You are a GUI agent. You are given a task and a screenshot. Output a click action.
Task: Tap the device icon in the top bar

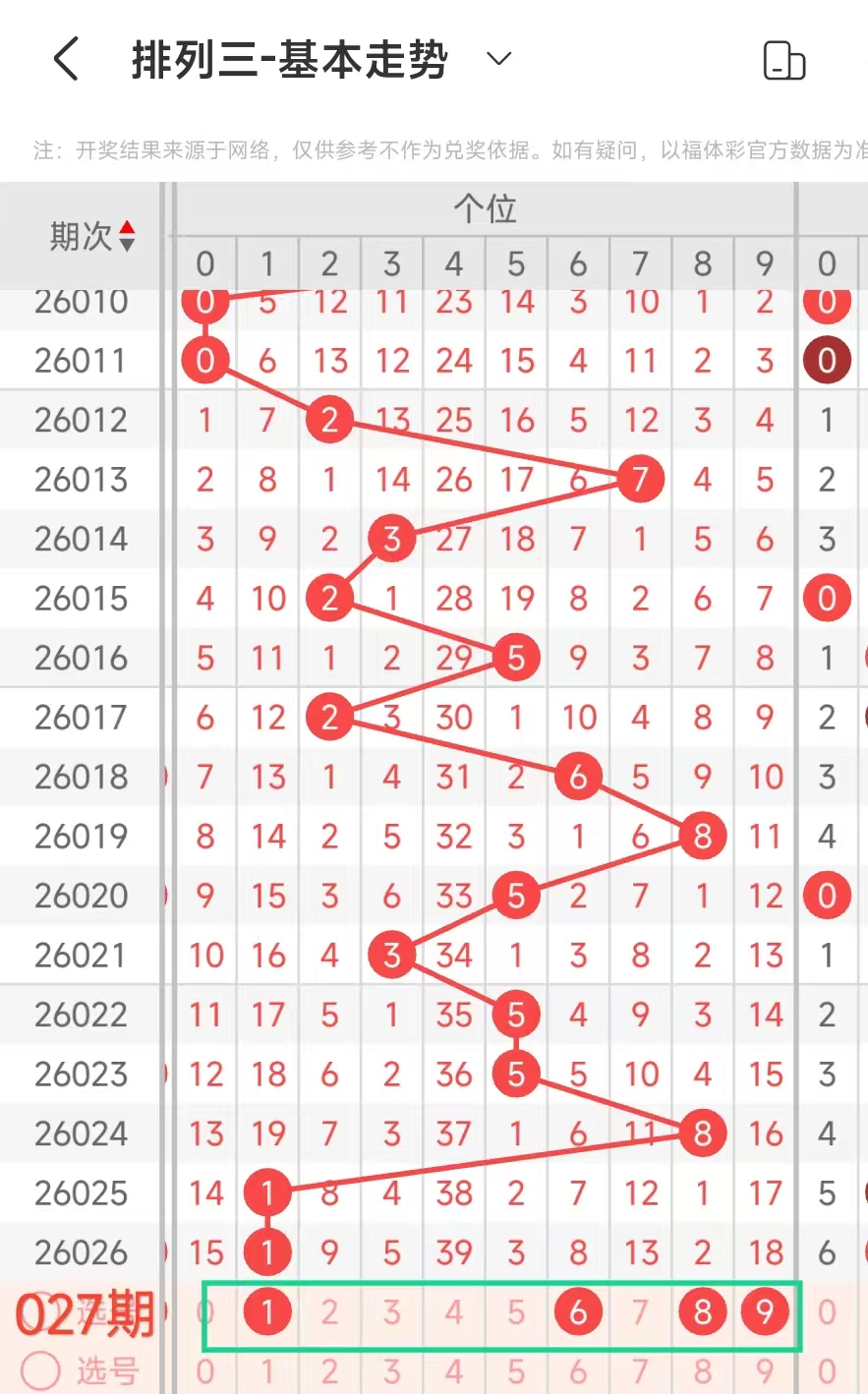pyautogui.click(x=783, y=61)
